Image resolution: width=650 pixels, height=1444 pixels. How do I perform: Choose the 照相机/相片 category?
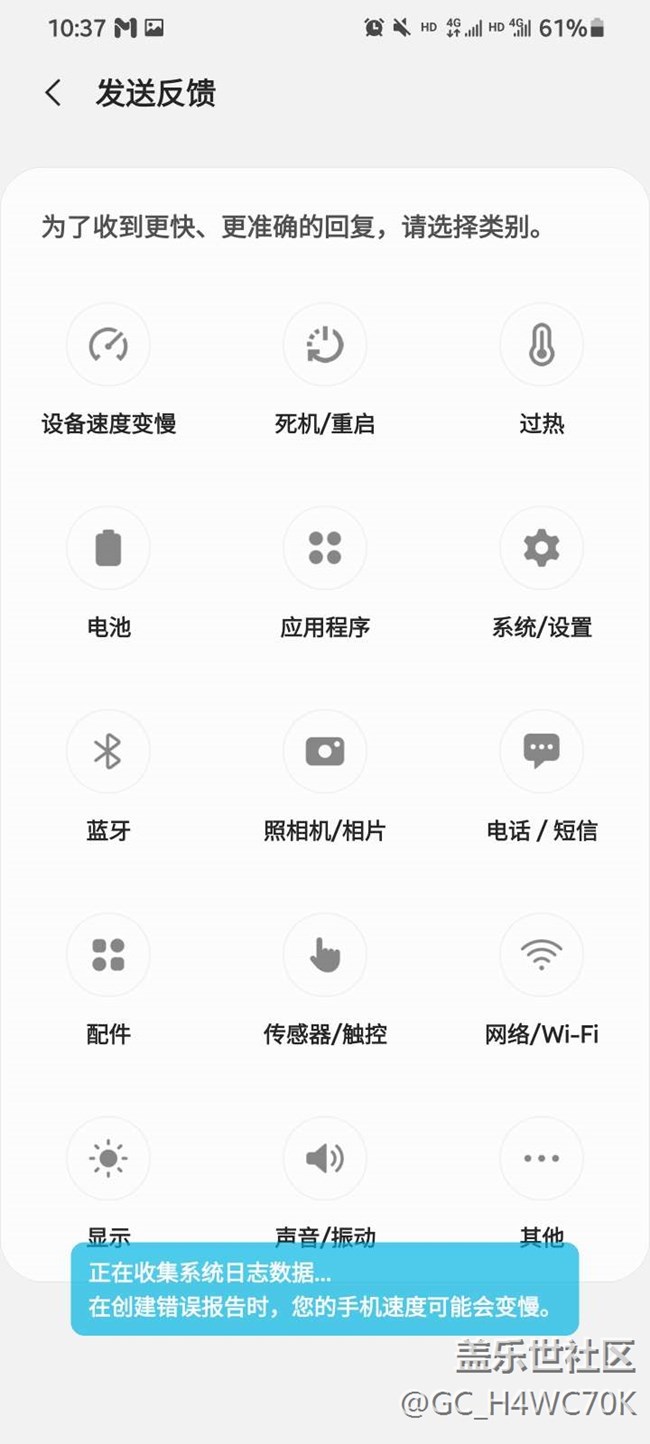325,752
